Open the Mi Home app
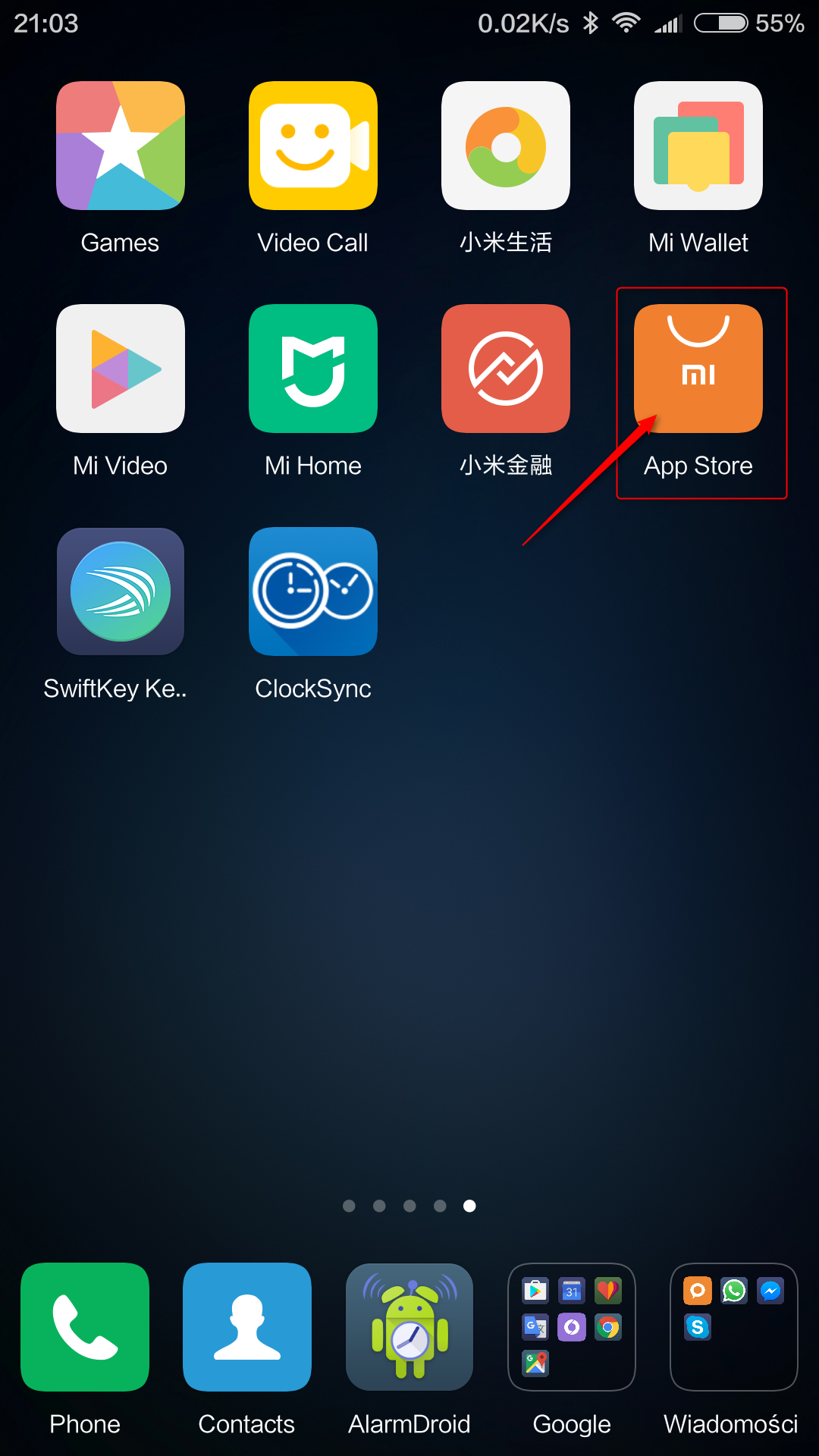 [x=313, y=369]
